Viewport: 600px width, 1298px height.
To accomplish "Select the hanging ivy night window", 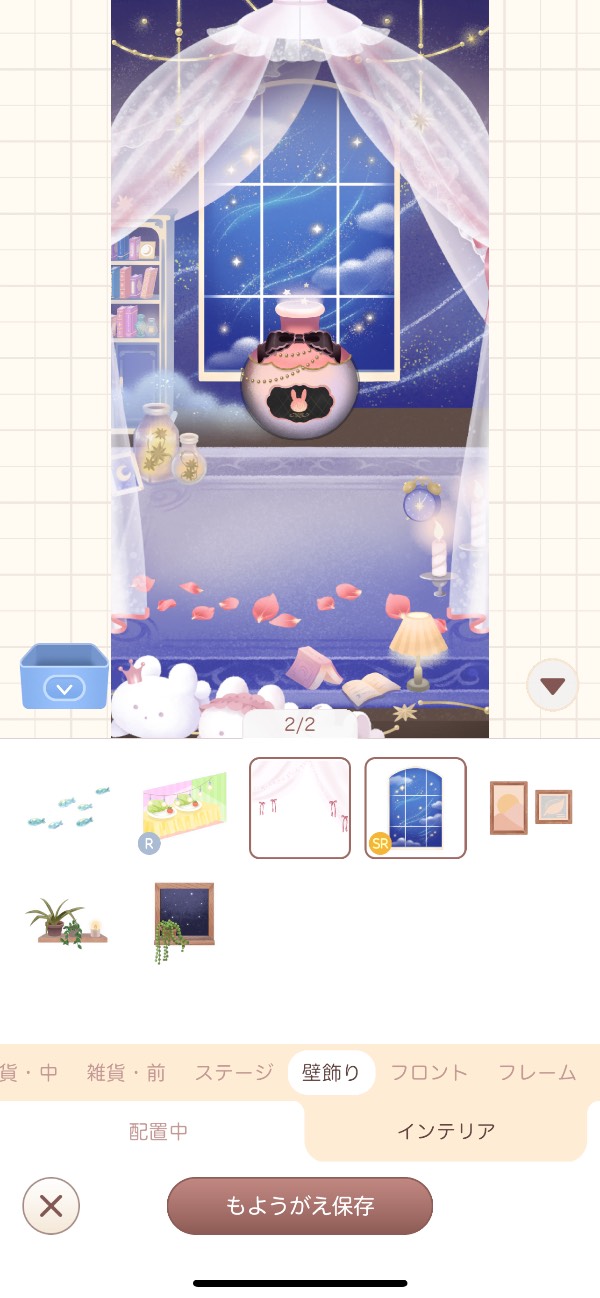I will [x=184, y=922].
